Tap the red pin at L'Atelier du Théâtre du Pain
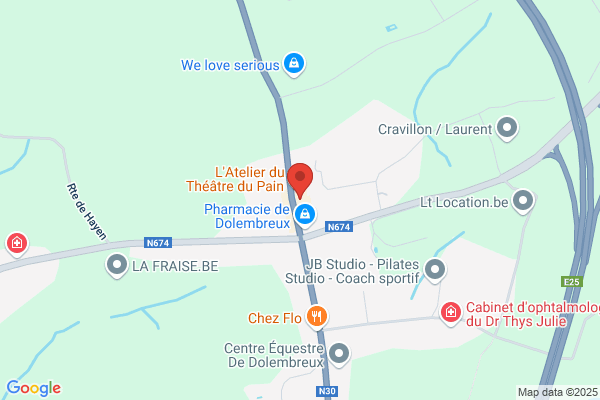The height and width of the screenshot is (400, 600). [301, 180]
